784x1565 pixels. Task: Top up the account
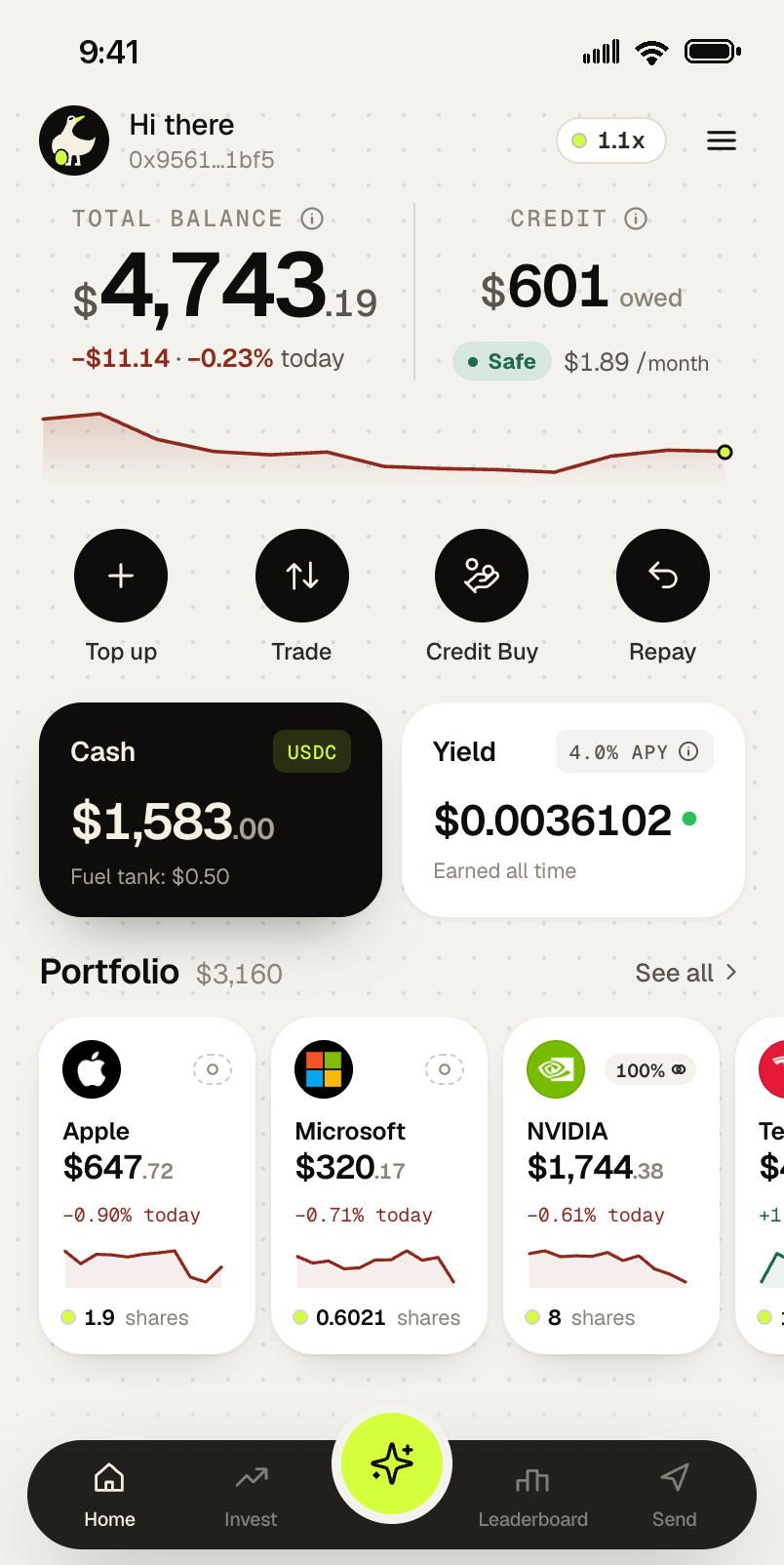(x=121, y=576)
